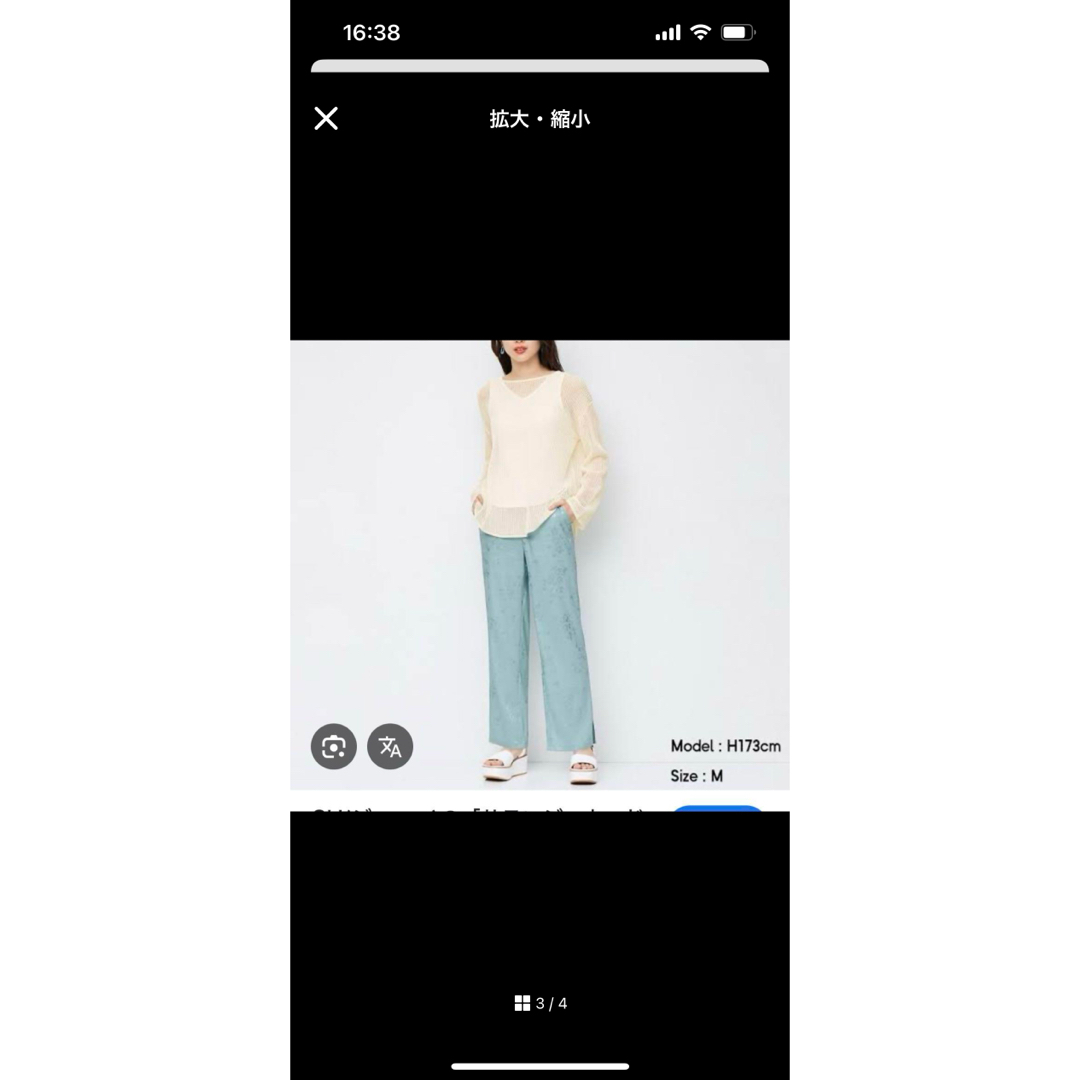Close the zoom image viewer
This screenshot has height=1080, width=1080.
click(x=326, y=119)
